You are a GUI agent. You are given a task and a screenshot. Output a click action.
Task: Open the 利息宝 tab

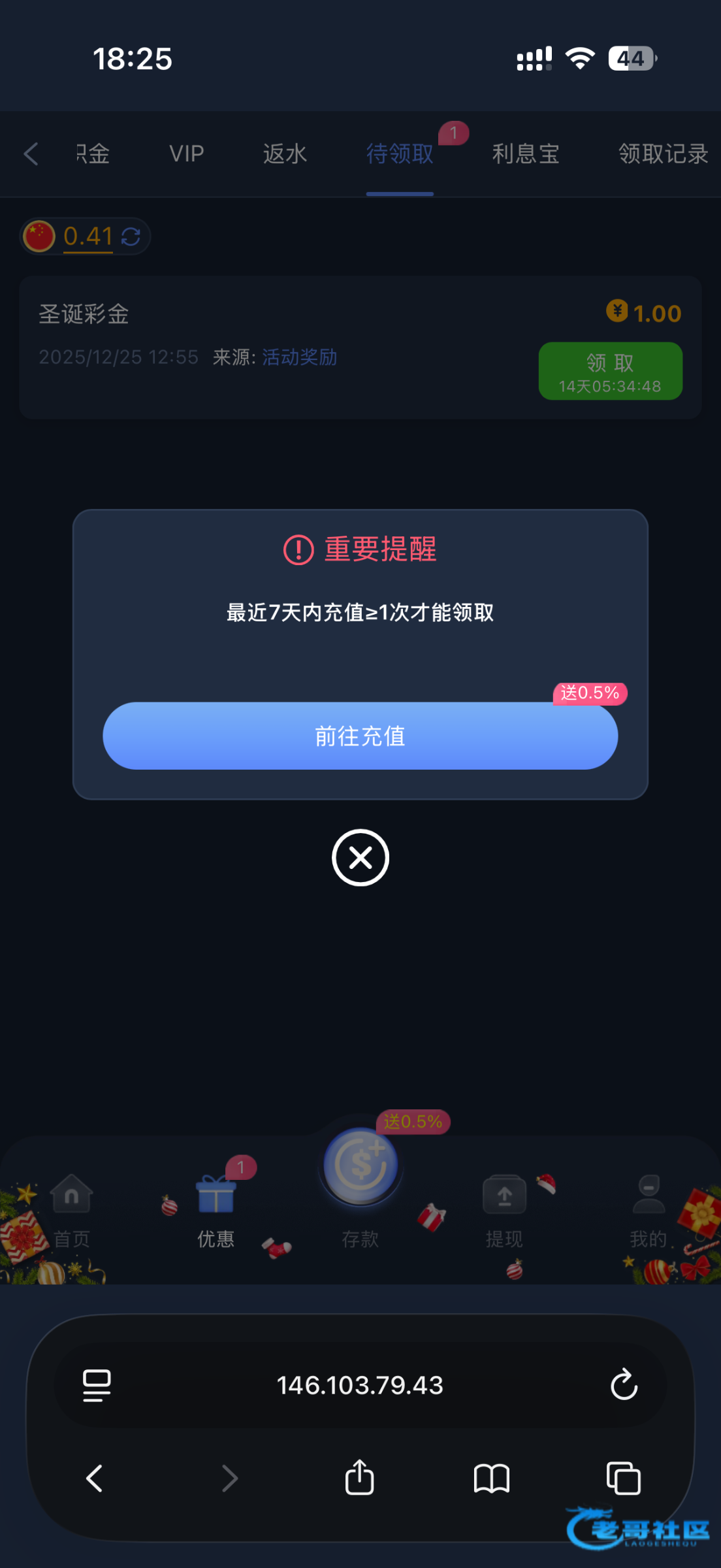(x=526, y=154)
